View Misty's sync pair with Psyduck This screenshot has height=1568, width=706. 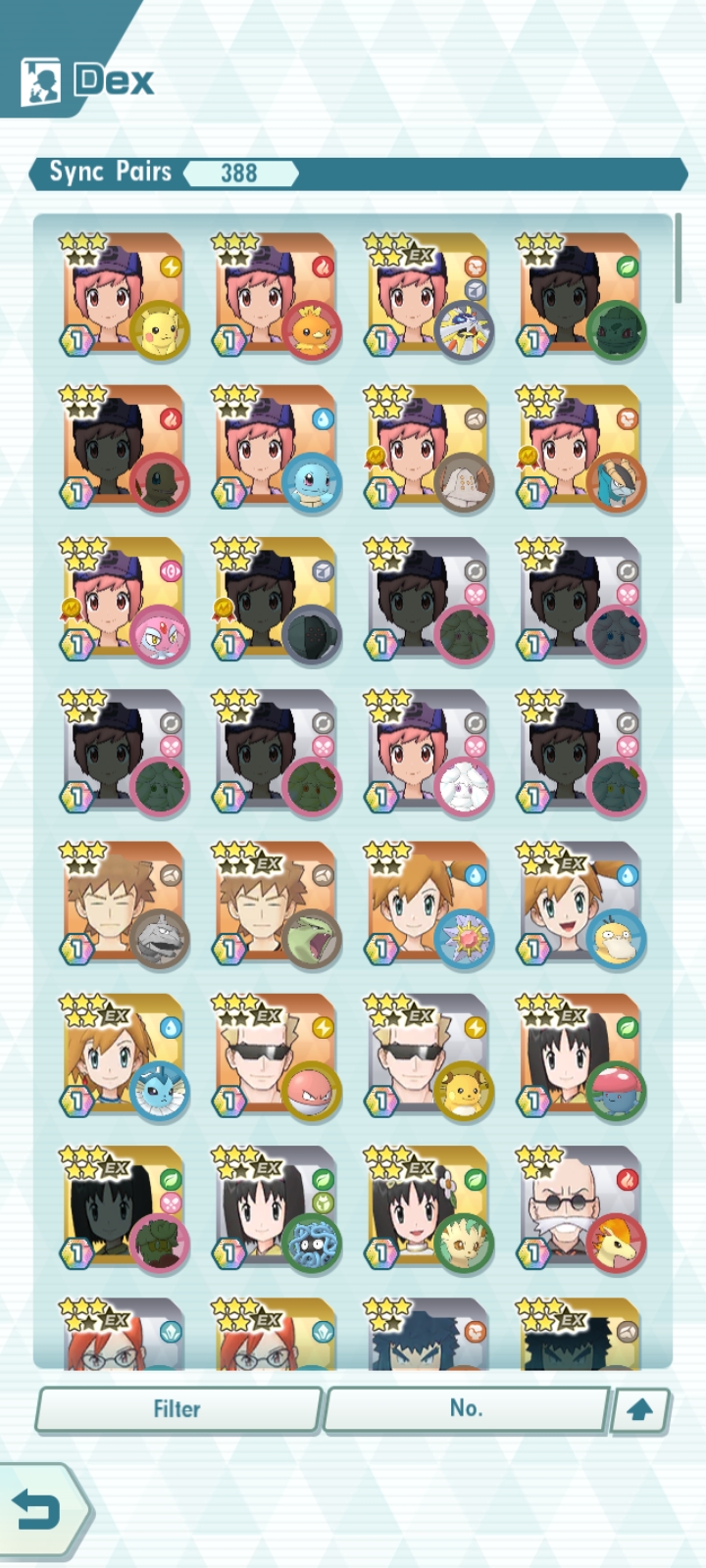point(581,904)
